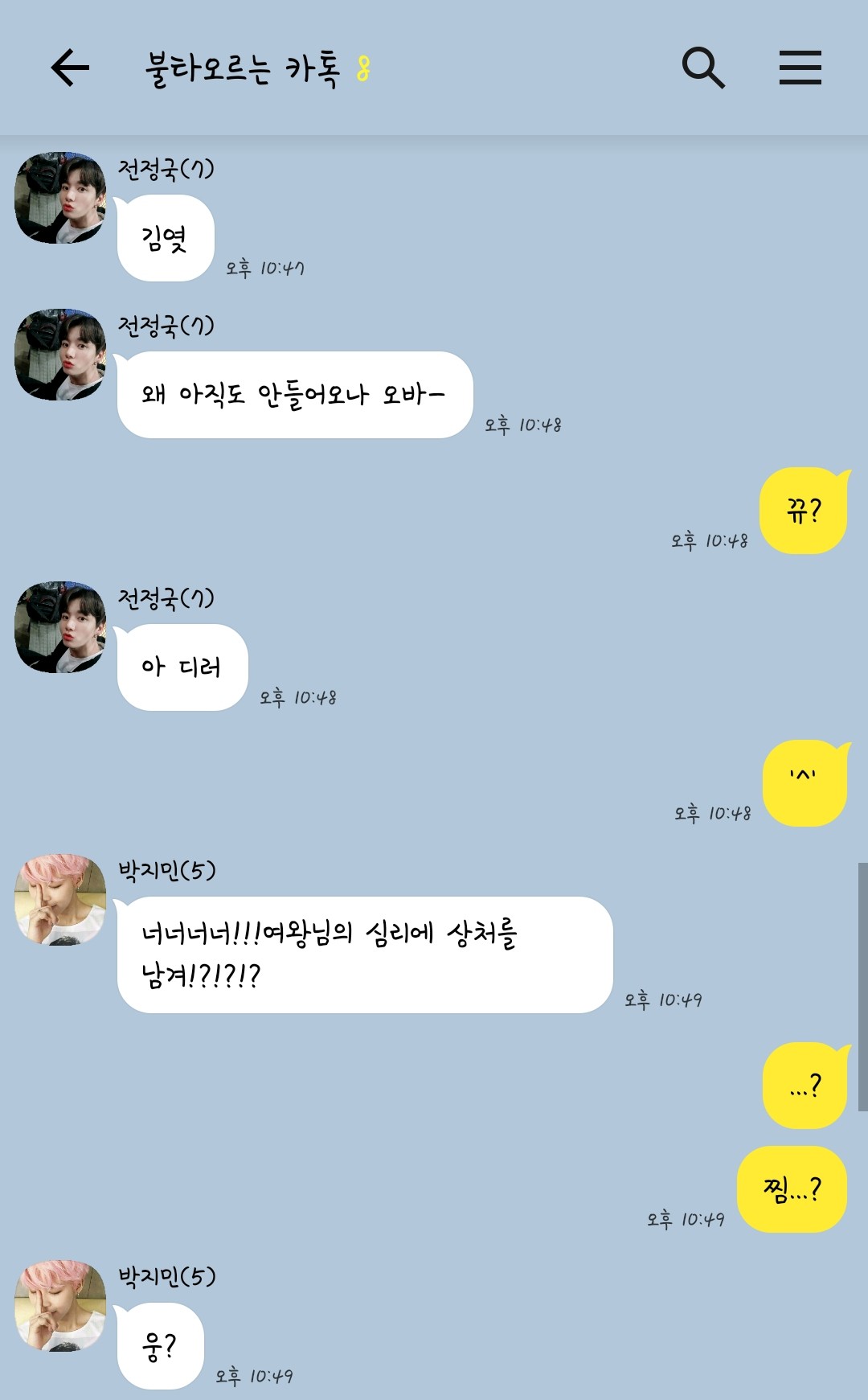Go back from the 불타오르는 카톡 chat
This screenshot has width=868, height=1400.
point(70,67)
